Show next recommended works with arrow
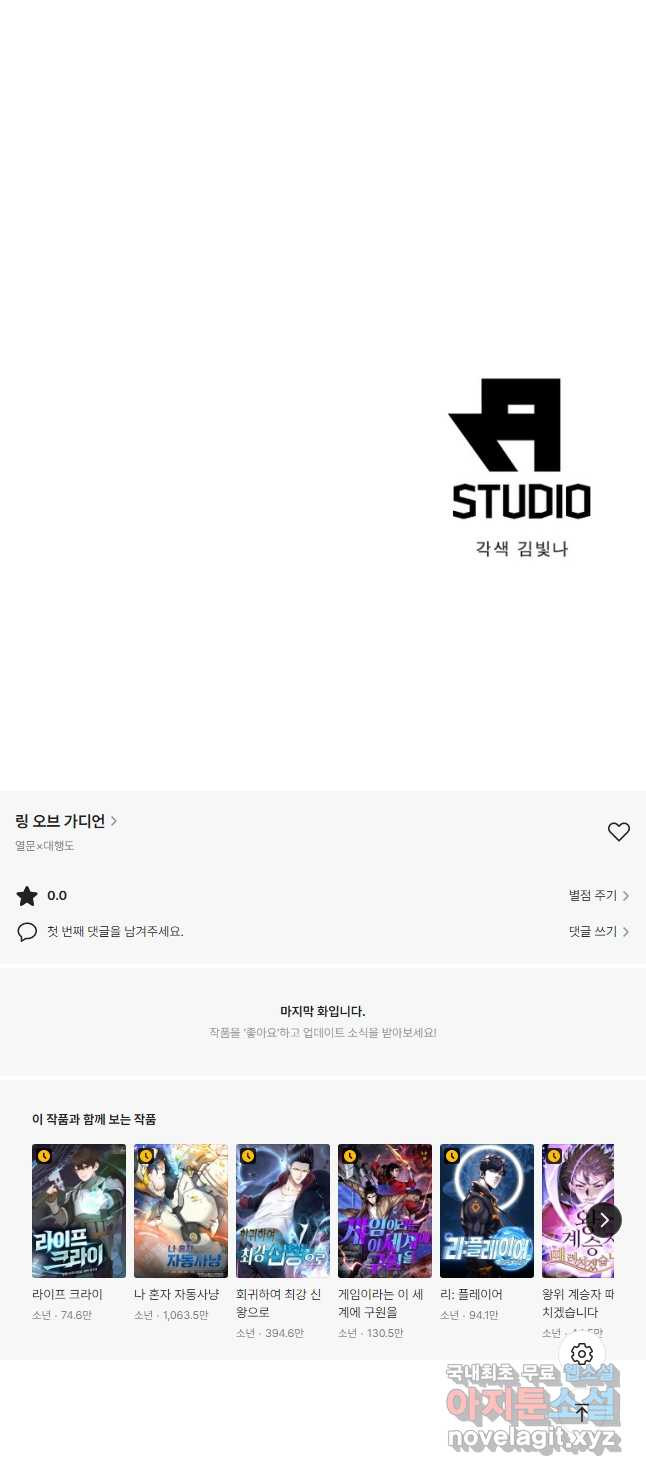Image resolution: width=646 pixels, height=1476 pixels. click(x=604, y=1220)
